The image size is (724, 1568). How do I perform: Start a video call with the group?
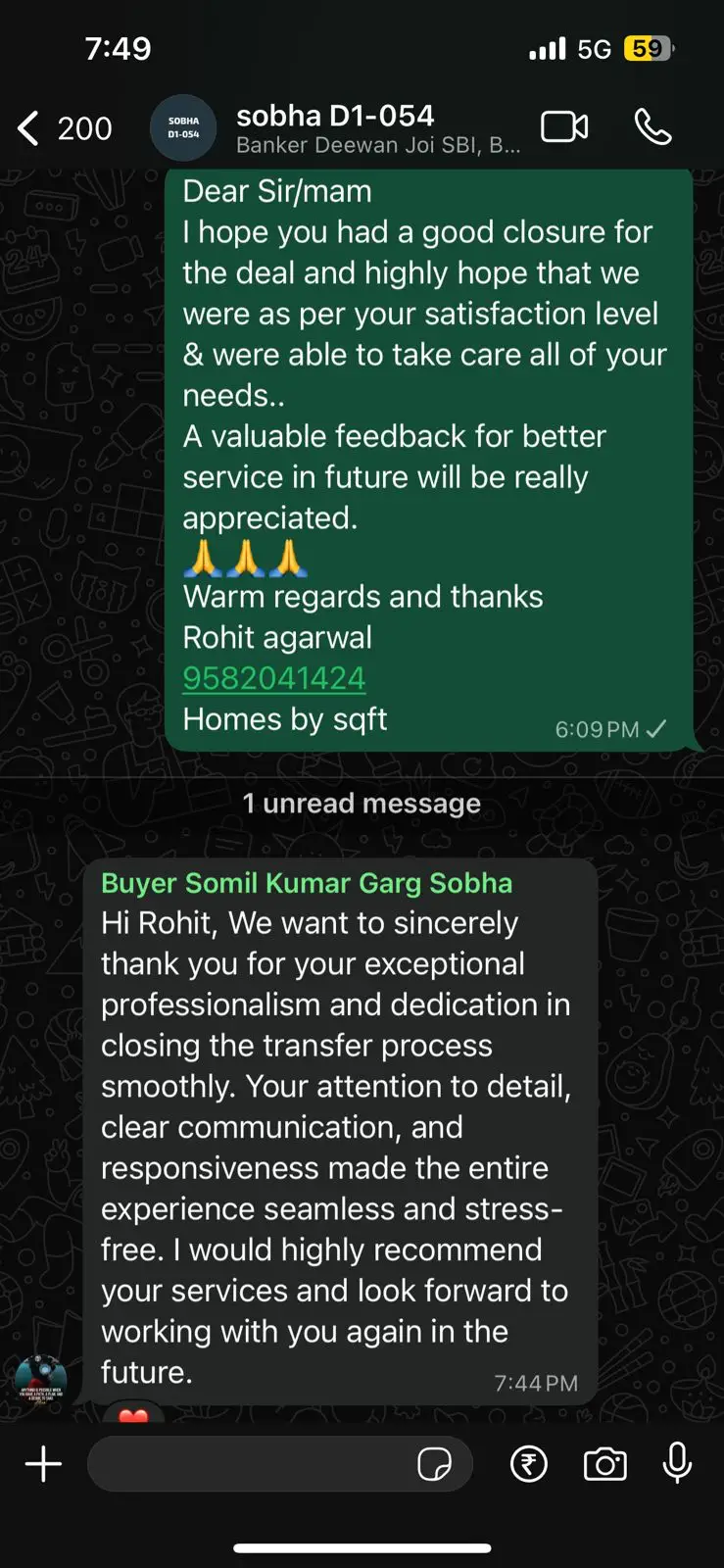pyautogui.click(x=564, y=127)
